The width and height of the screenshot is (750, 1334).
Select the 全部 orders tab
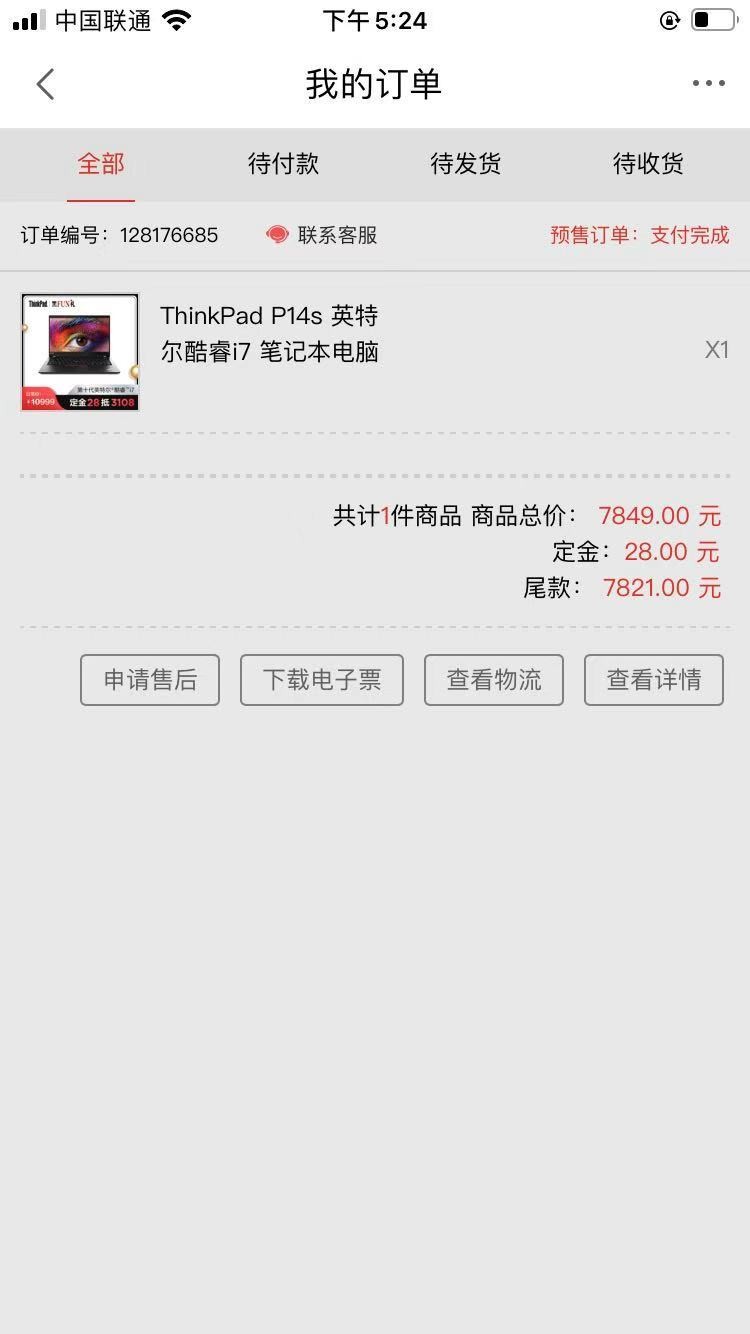tap(101, 164)
